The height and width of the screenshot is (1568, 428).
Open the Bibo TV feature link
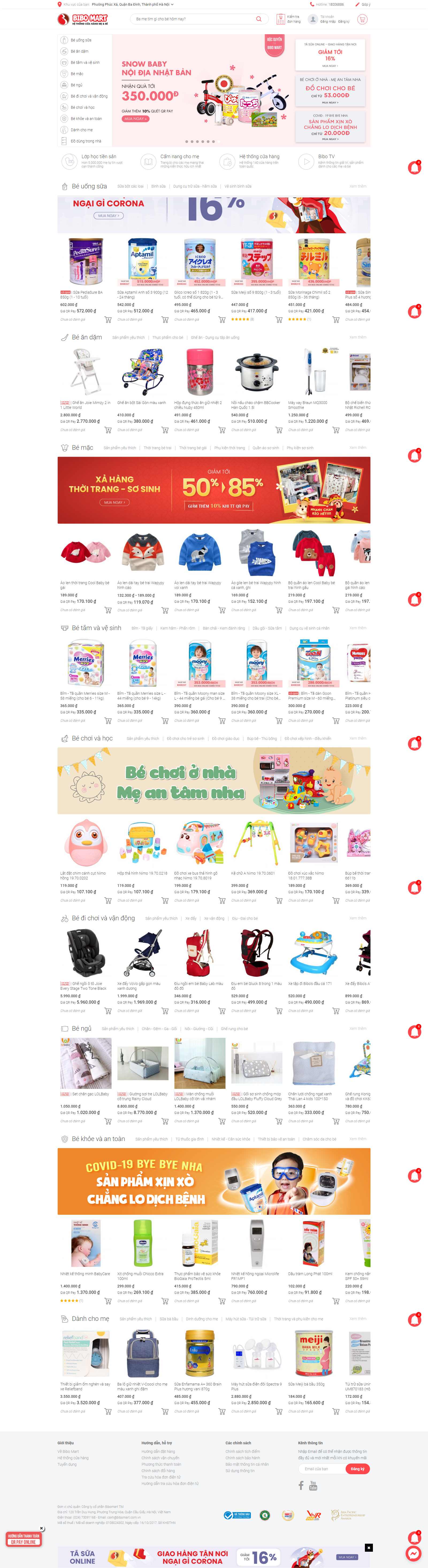326,156
